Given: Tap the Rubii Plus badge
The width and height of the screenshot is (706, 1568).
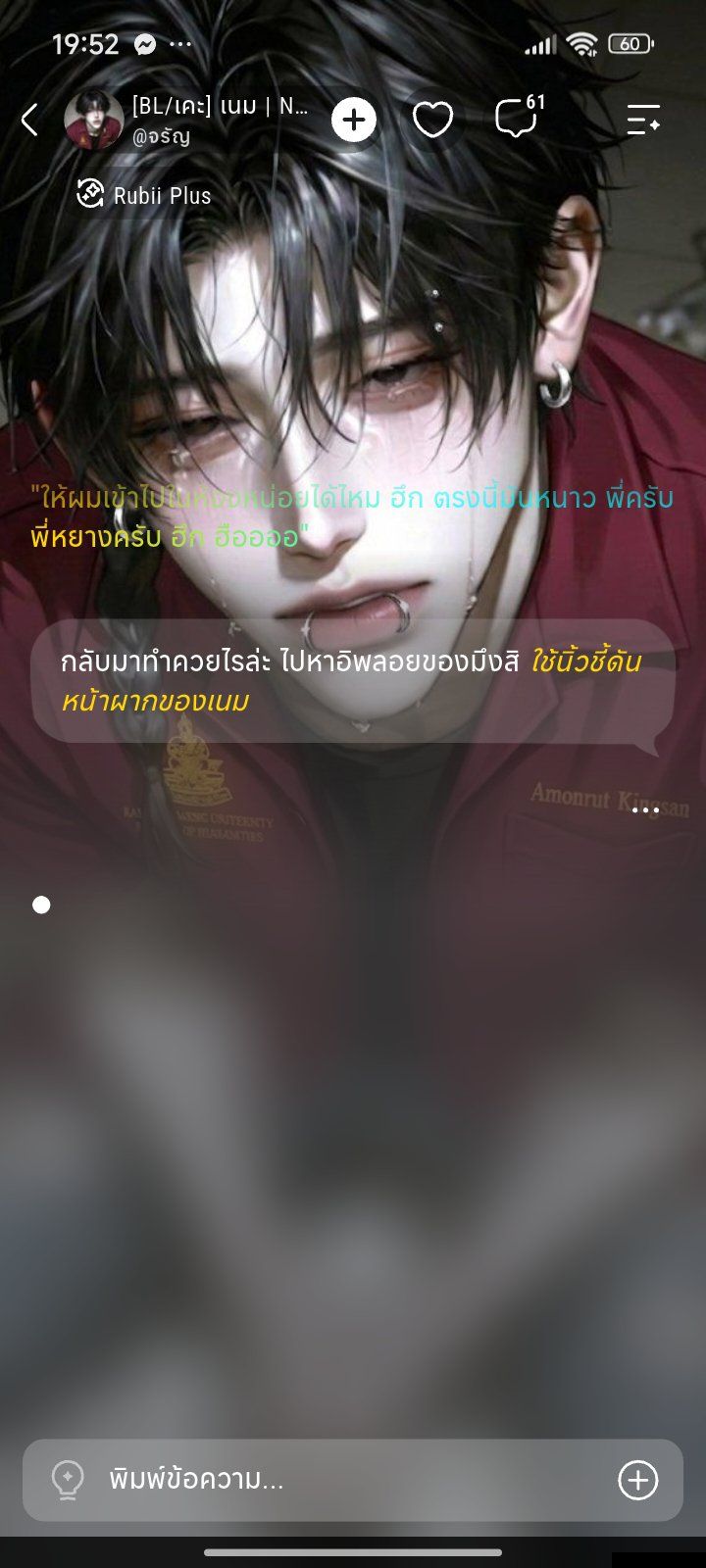Looking at the screenshot, I should point(144,195).
